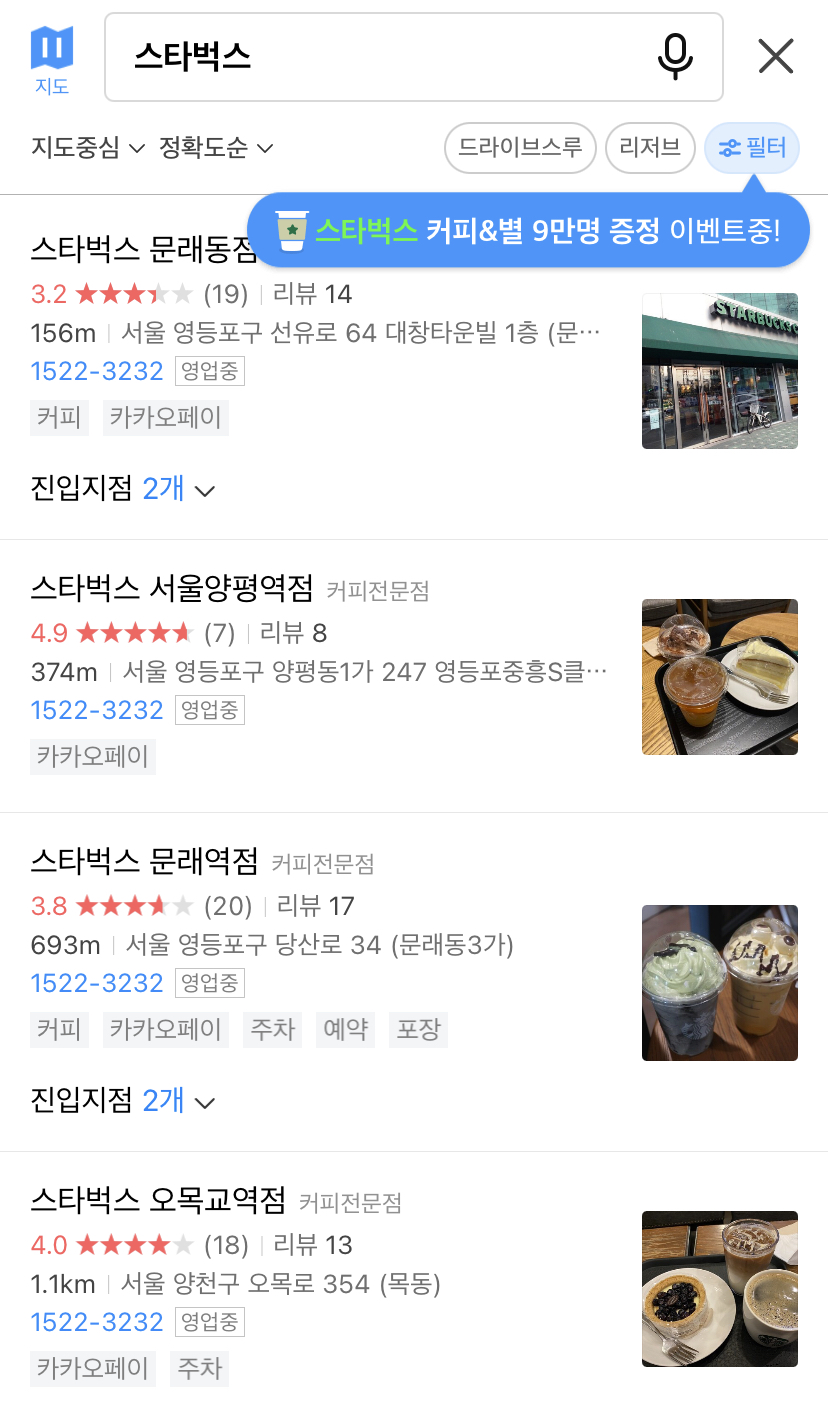
Task: Expand 진입지점 2개 under 문래역점
Action: 123,1101
